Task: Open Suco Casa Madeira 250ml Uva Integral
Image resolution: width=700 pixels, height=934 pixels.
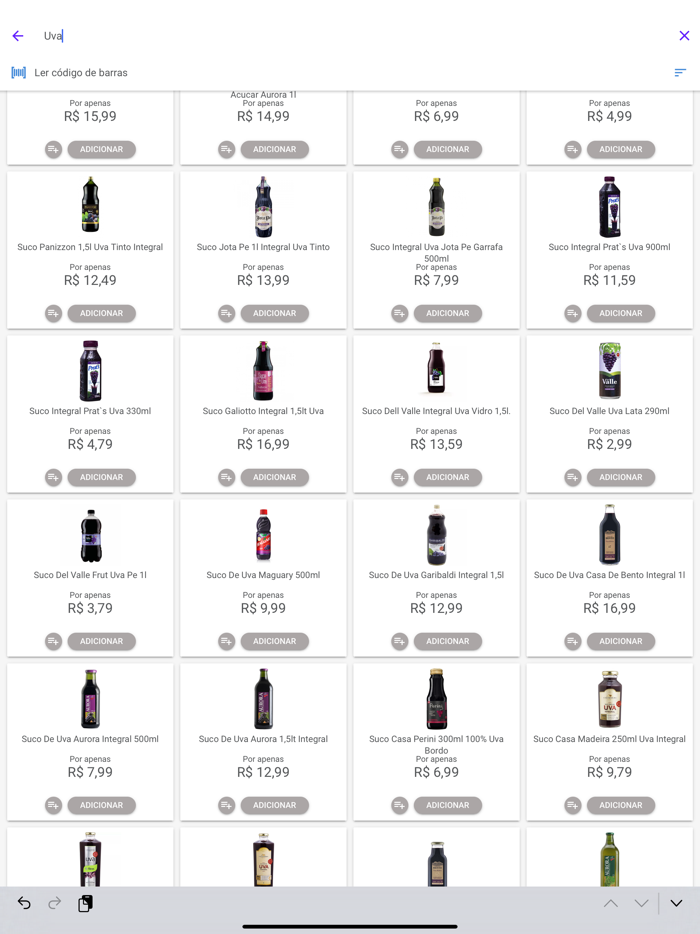Action: 609,699
